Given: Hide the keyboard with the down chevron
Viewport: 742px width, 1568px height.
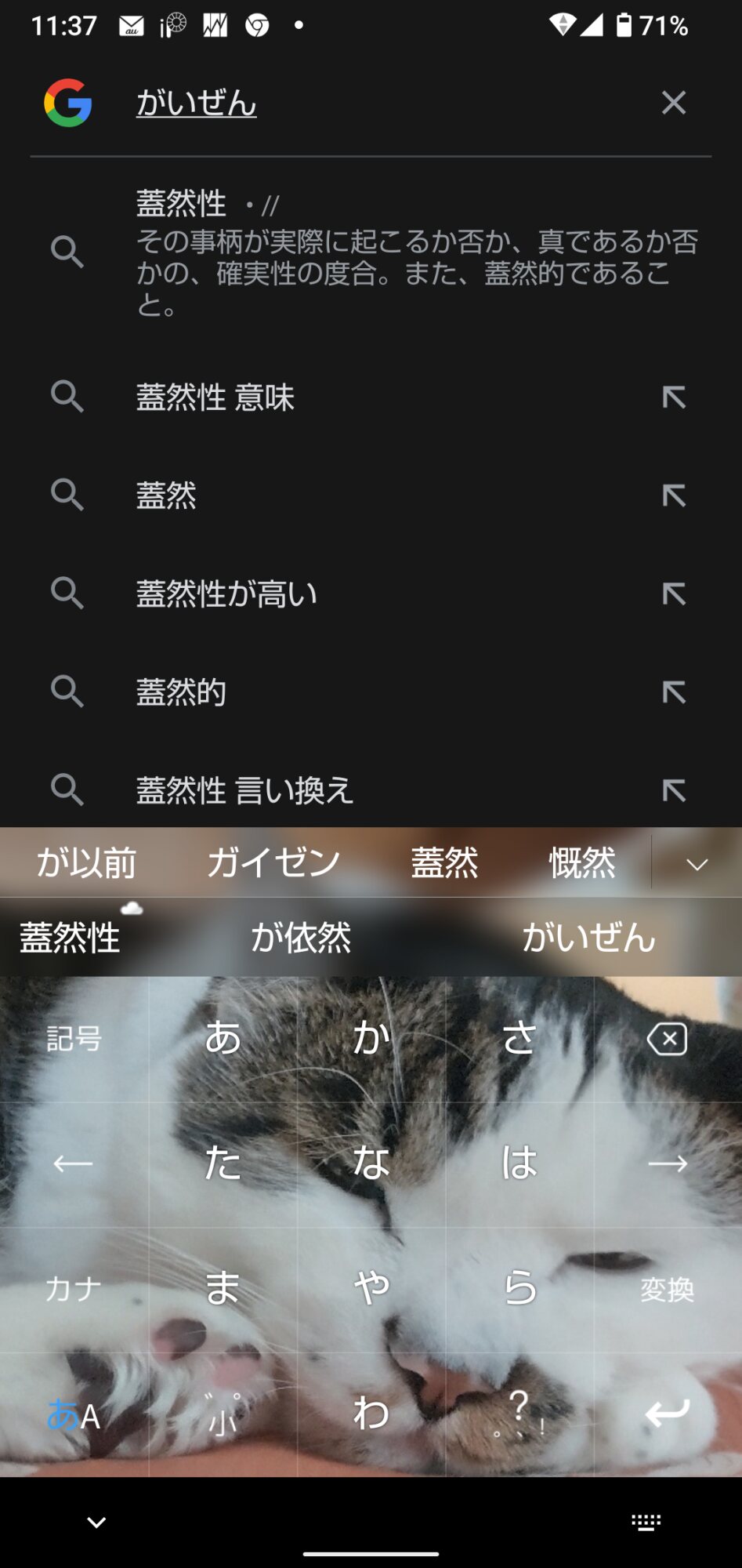Looking at the screenshot, I should pyautogui.click(x=96, y=1523).
